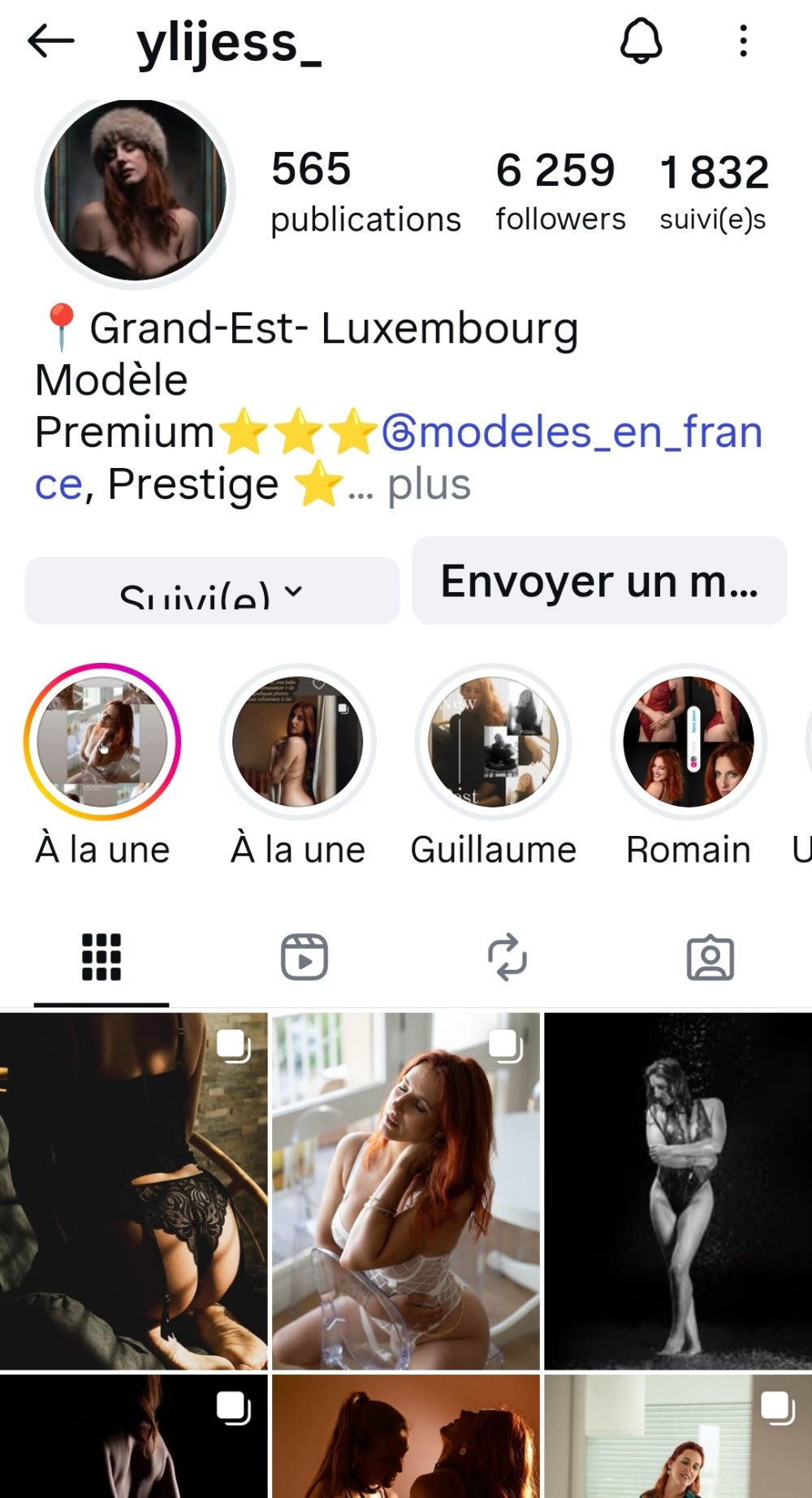
Task: Switch to the Reels tab
Action: pyautogui.click(x=304, y=957)
